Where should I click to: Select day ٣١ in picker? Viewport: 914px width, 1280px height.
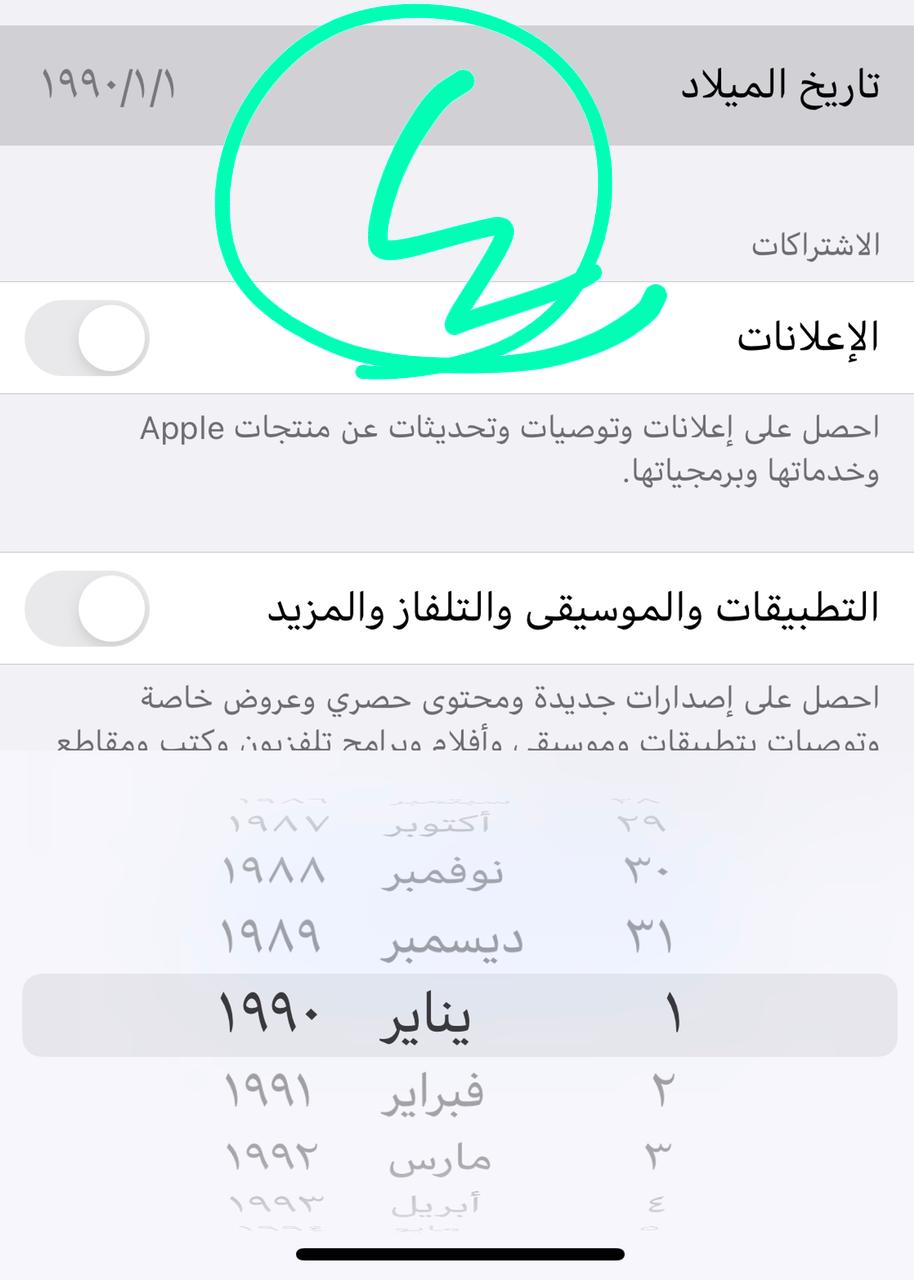tap(649, 937)
